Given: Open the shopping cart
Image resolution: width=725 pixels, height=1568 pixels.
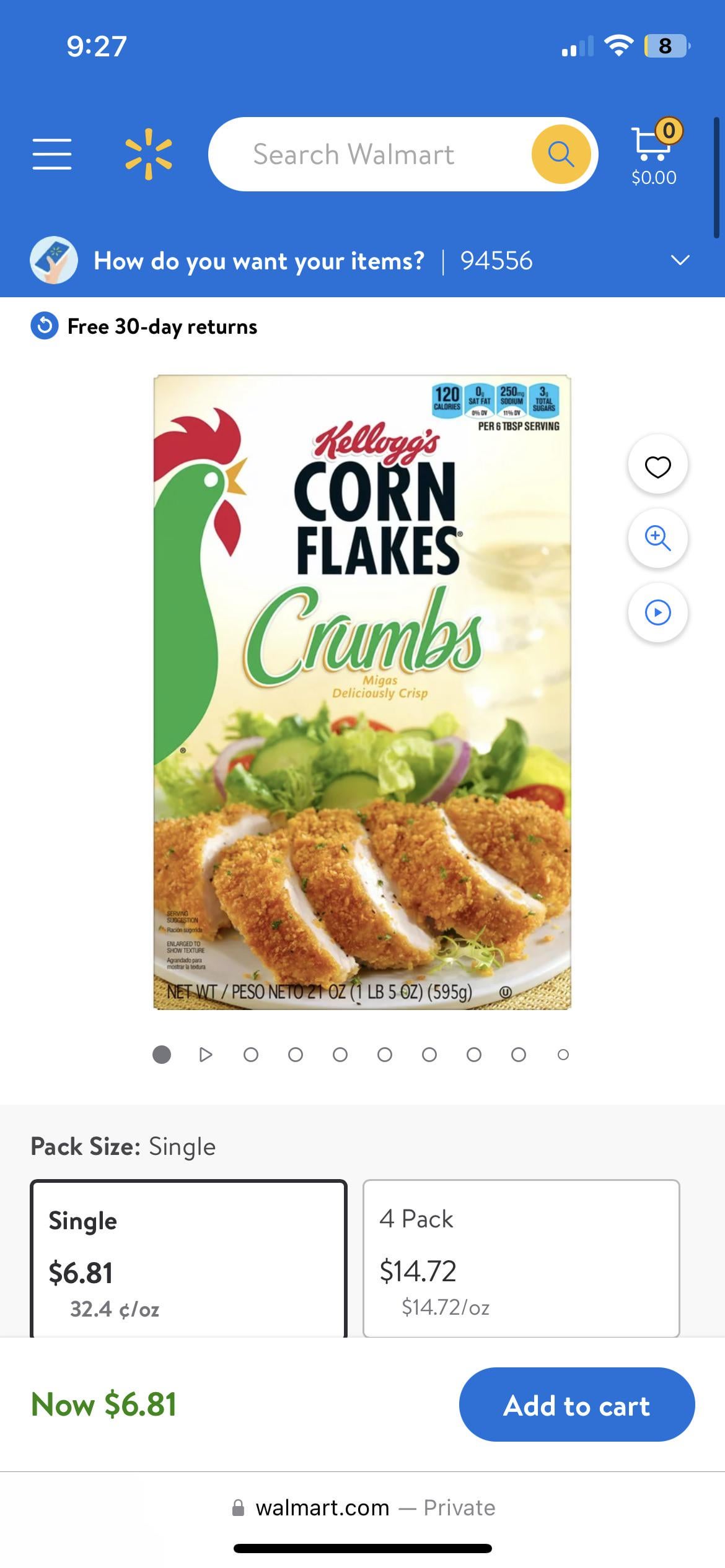Looking at the screenshot, I should pyautogui.click(x=654, y=152).
